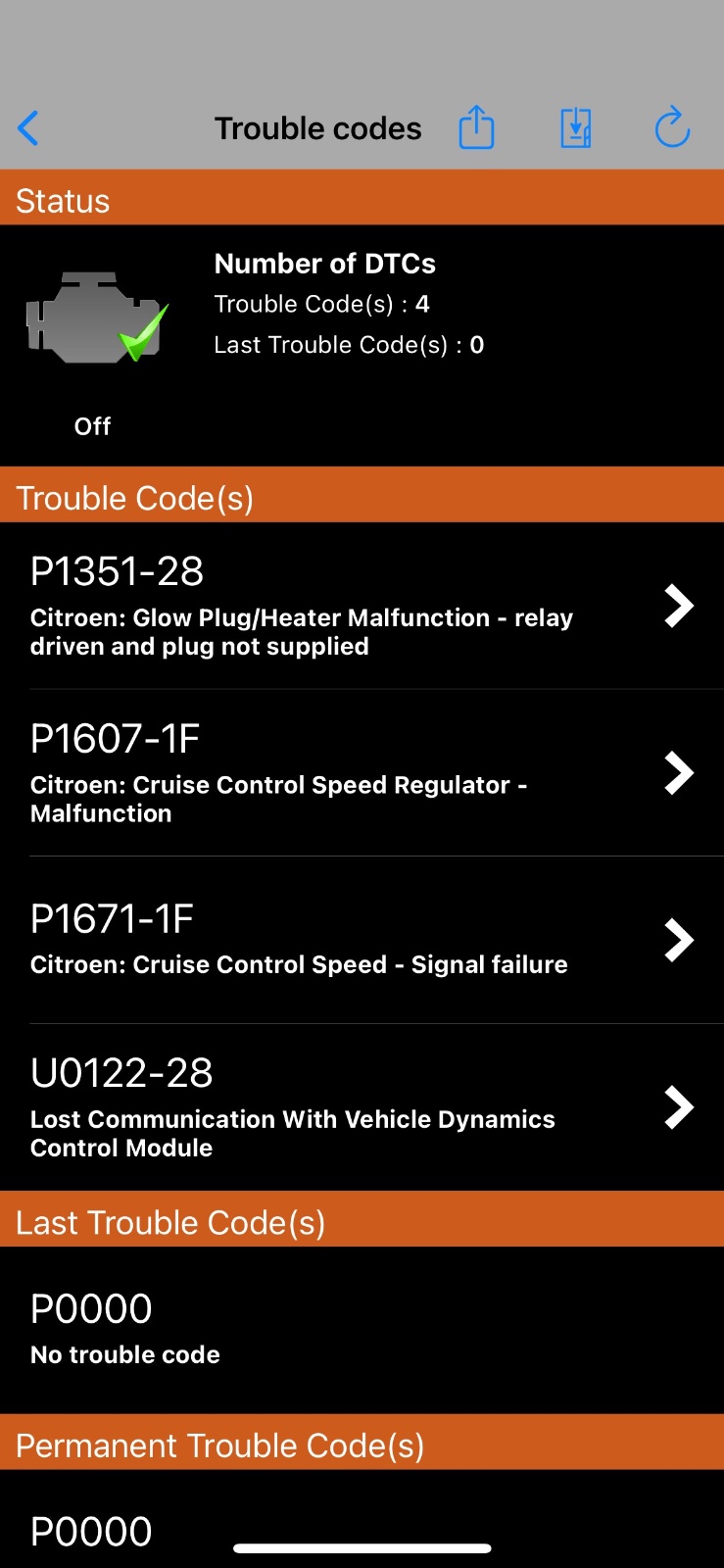
Task: Refresh the trouble codes list
Action: 672,127
